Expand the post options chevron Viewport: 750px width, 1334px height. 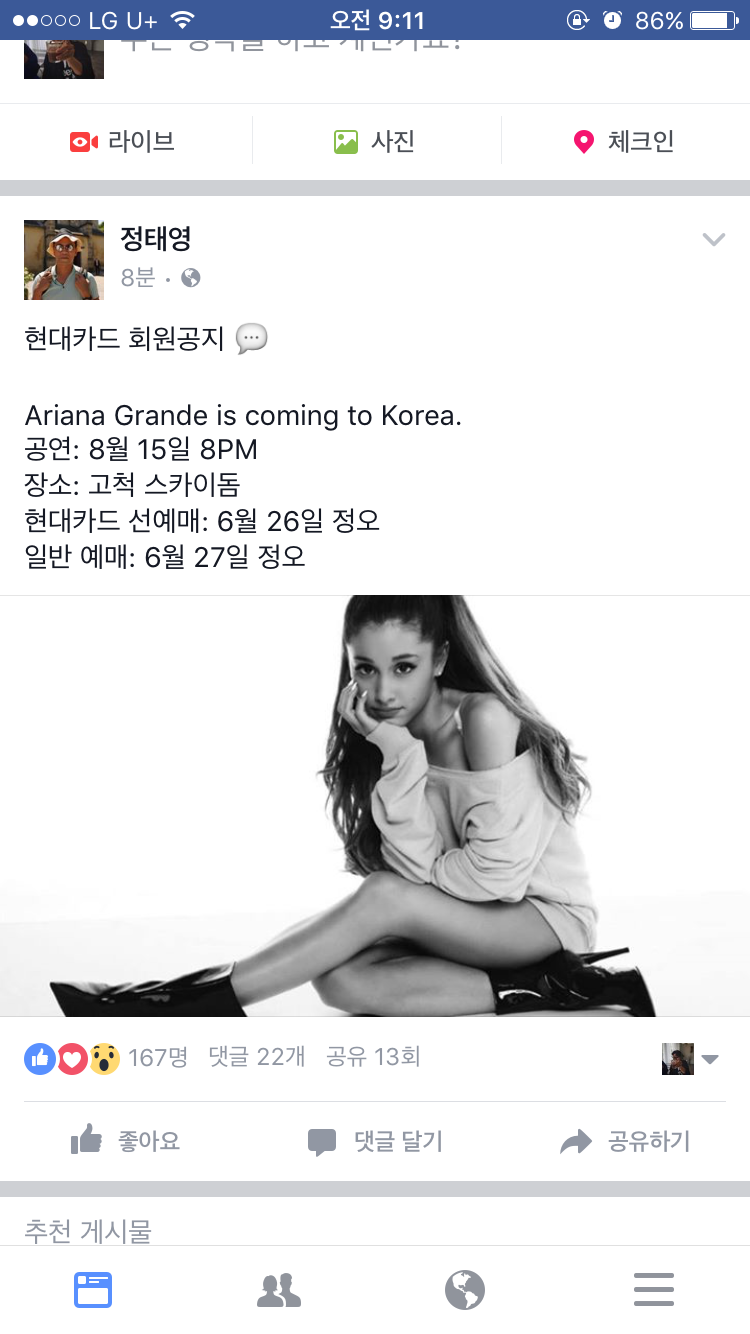tap(713, 239)
